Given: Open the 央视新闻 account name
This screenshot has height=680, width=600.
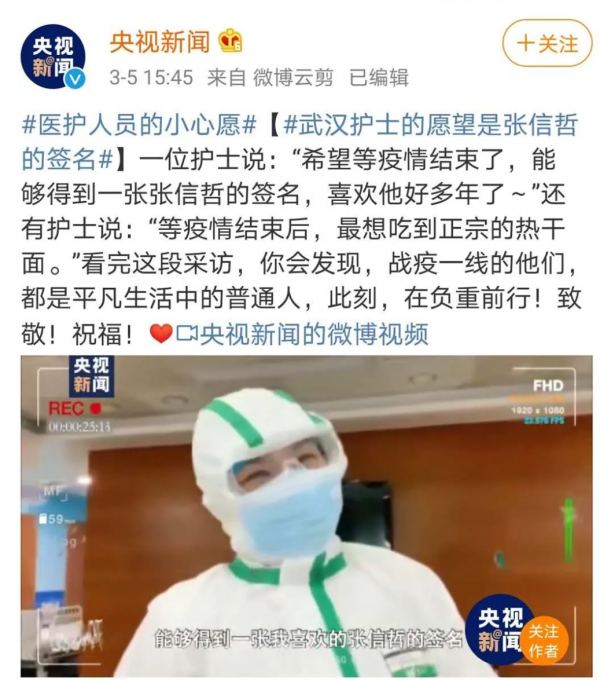Looking at the screenshot, I should click(159, 41).
